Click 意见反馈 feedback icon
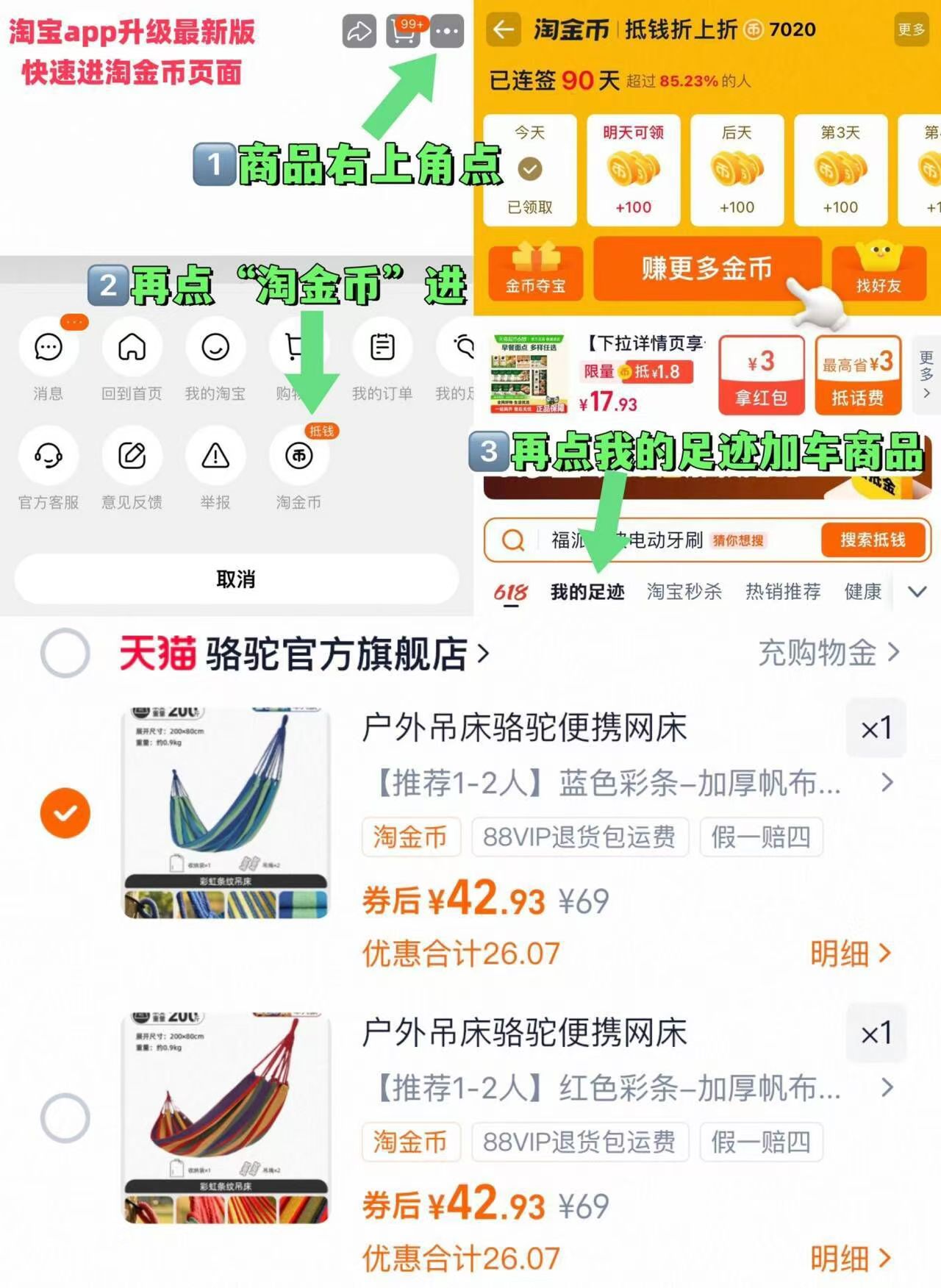This screenshot has height=1288, width=941. click(131, 457)
